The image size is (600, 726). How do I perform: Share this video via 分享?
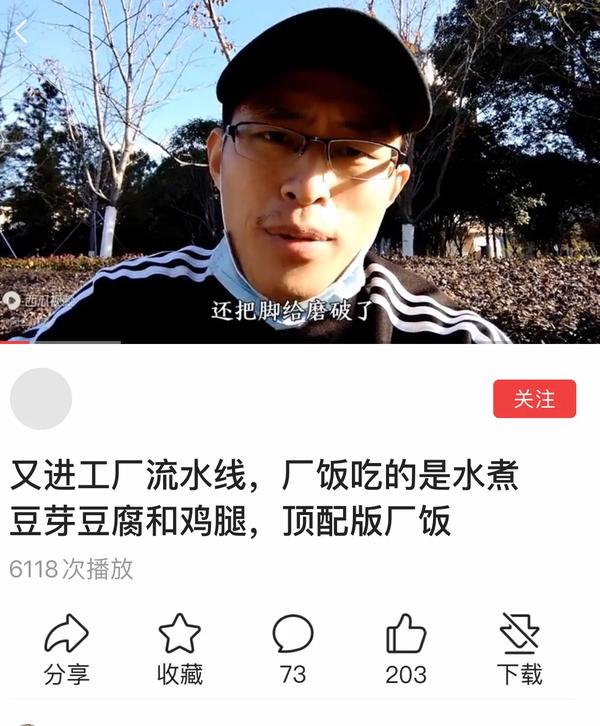67,649
